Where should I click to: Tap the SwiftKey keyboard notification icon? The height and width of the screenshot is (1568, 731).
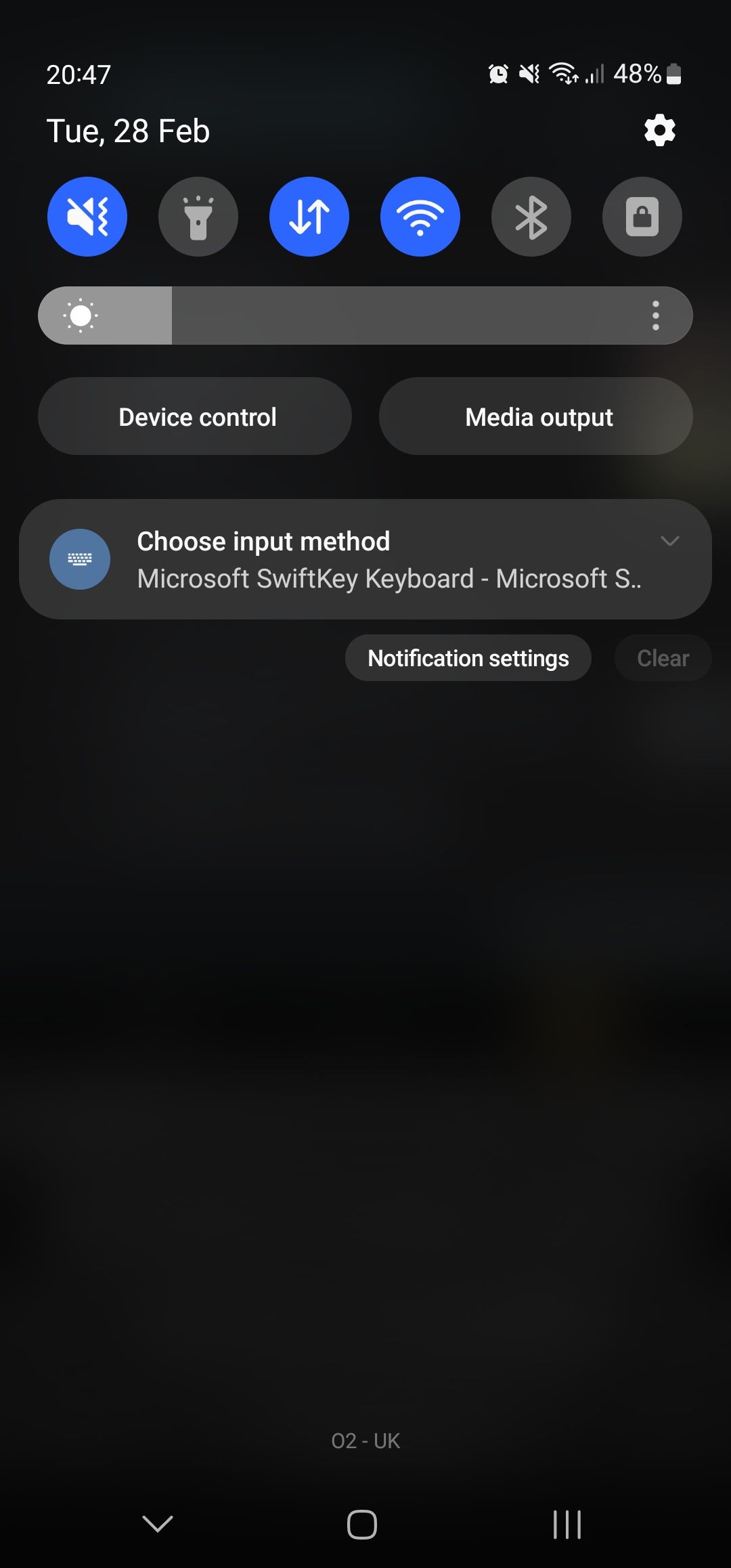click(80, 559)
